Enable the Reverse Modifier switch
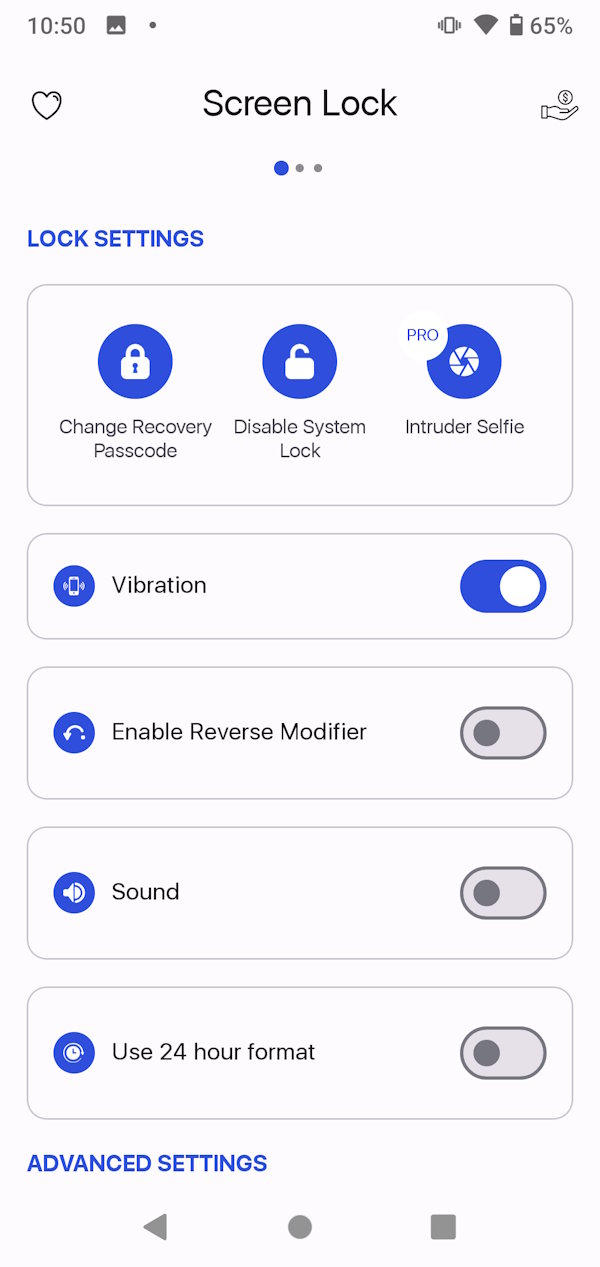Image resolution: width=600 pixels, height=1267 pixels. pyautogui.click(x=503, y=733)
